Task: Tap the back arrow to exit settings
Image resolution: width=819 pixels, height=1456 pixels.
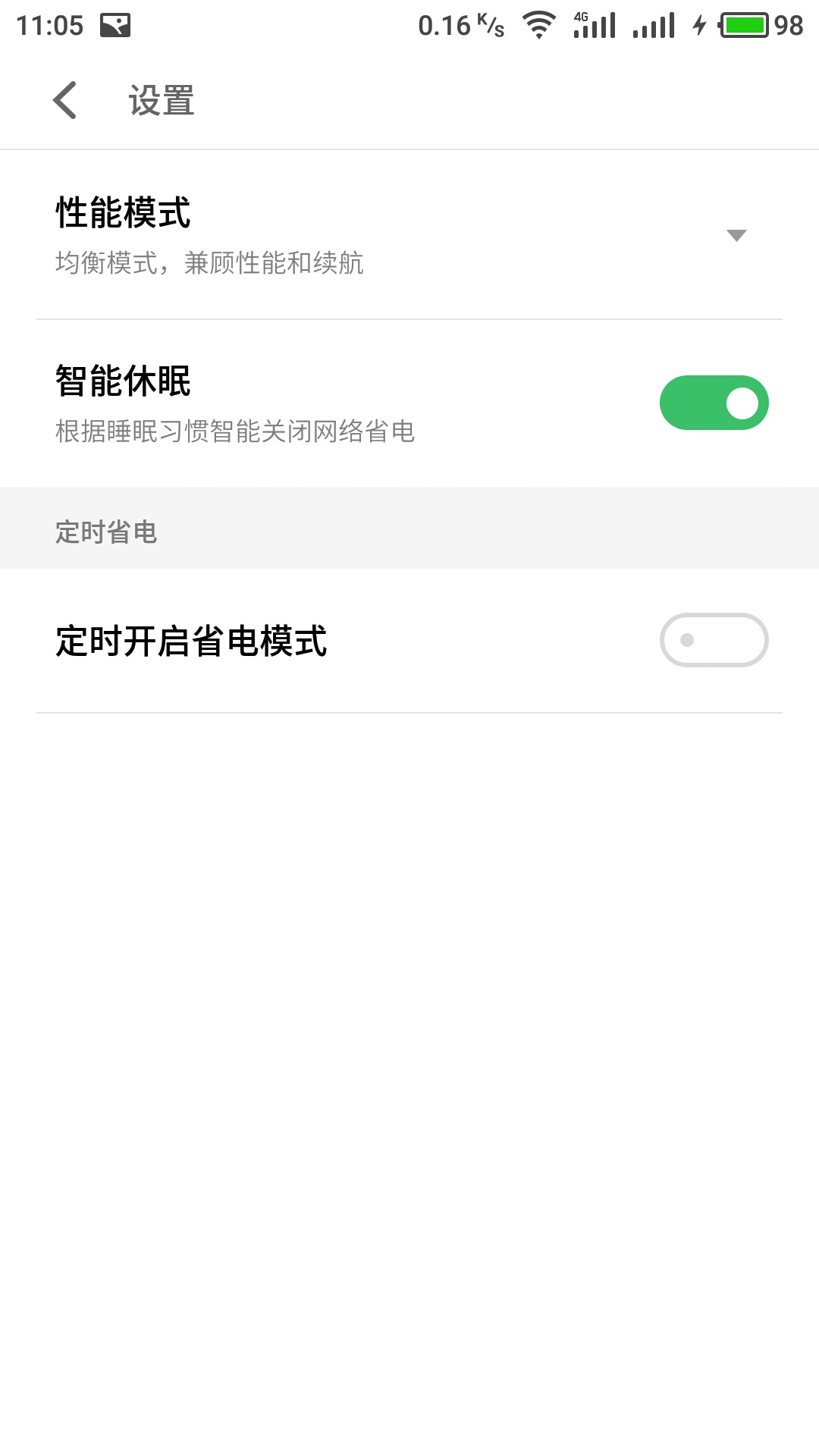Action: pos(64,99)
